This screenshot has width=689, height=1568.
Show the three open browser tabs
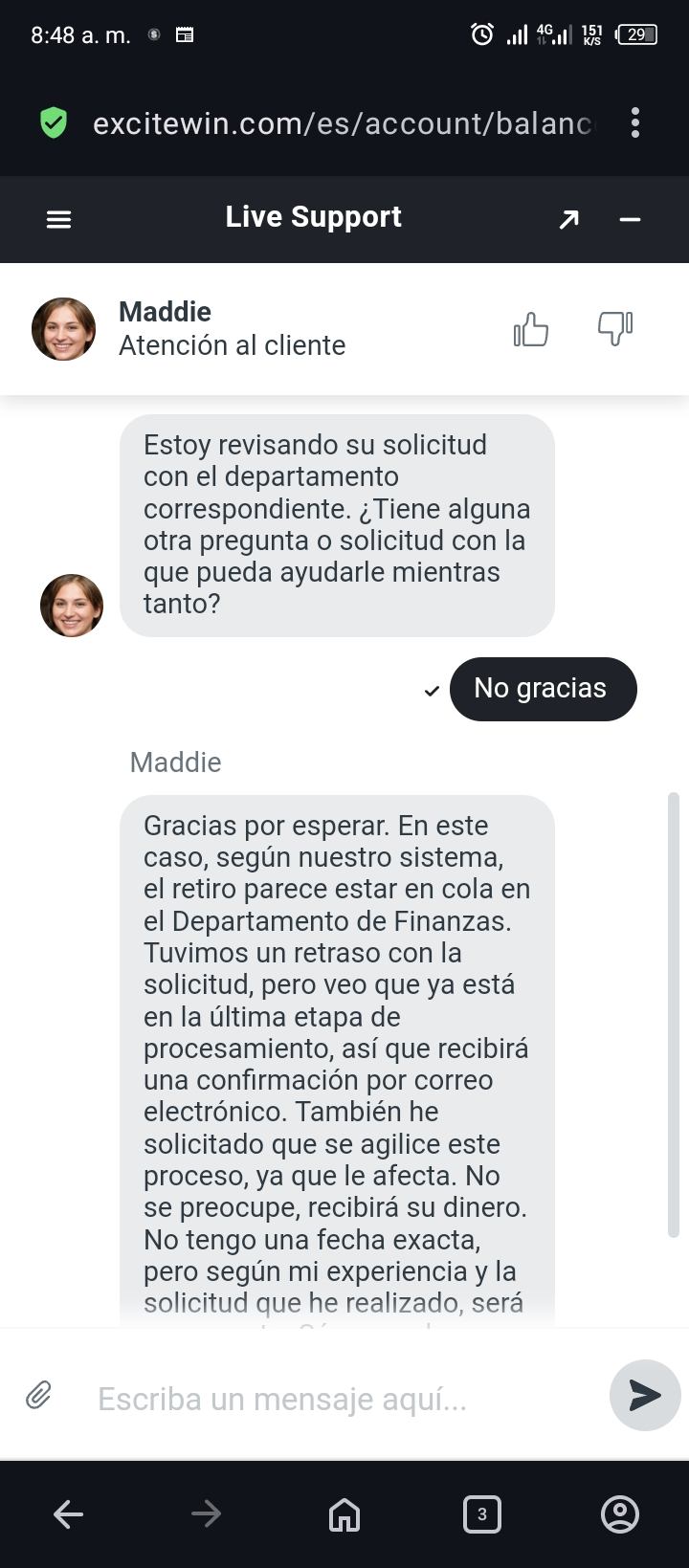pyautogui.click(x=481, y=1513)
